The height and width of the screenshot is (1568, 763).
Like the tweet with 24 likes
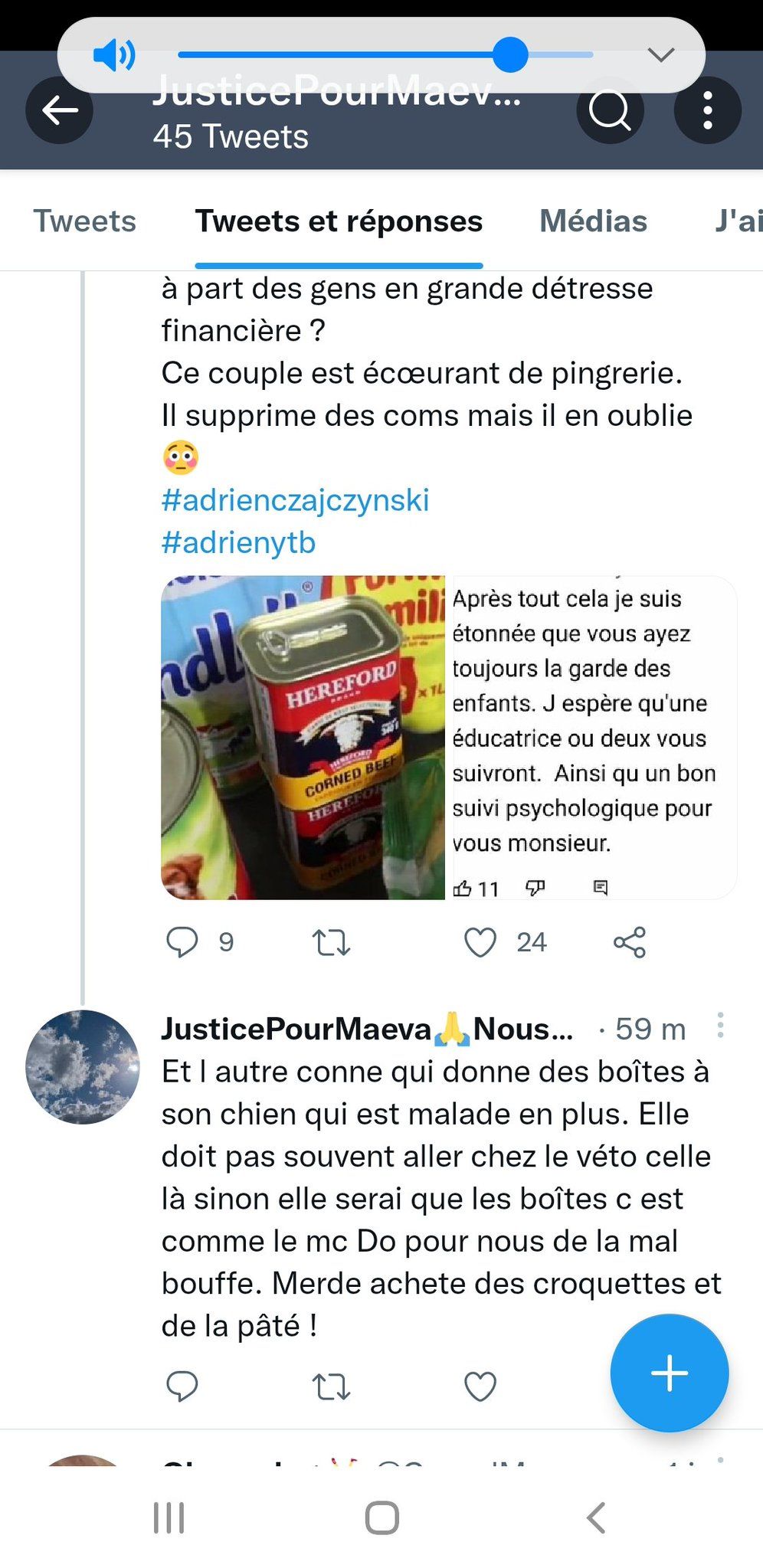[x=481, y=942]
